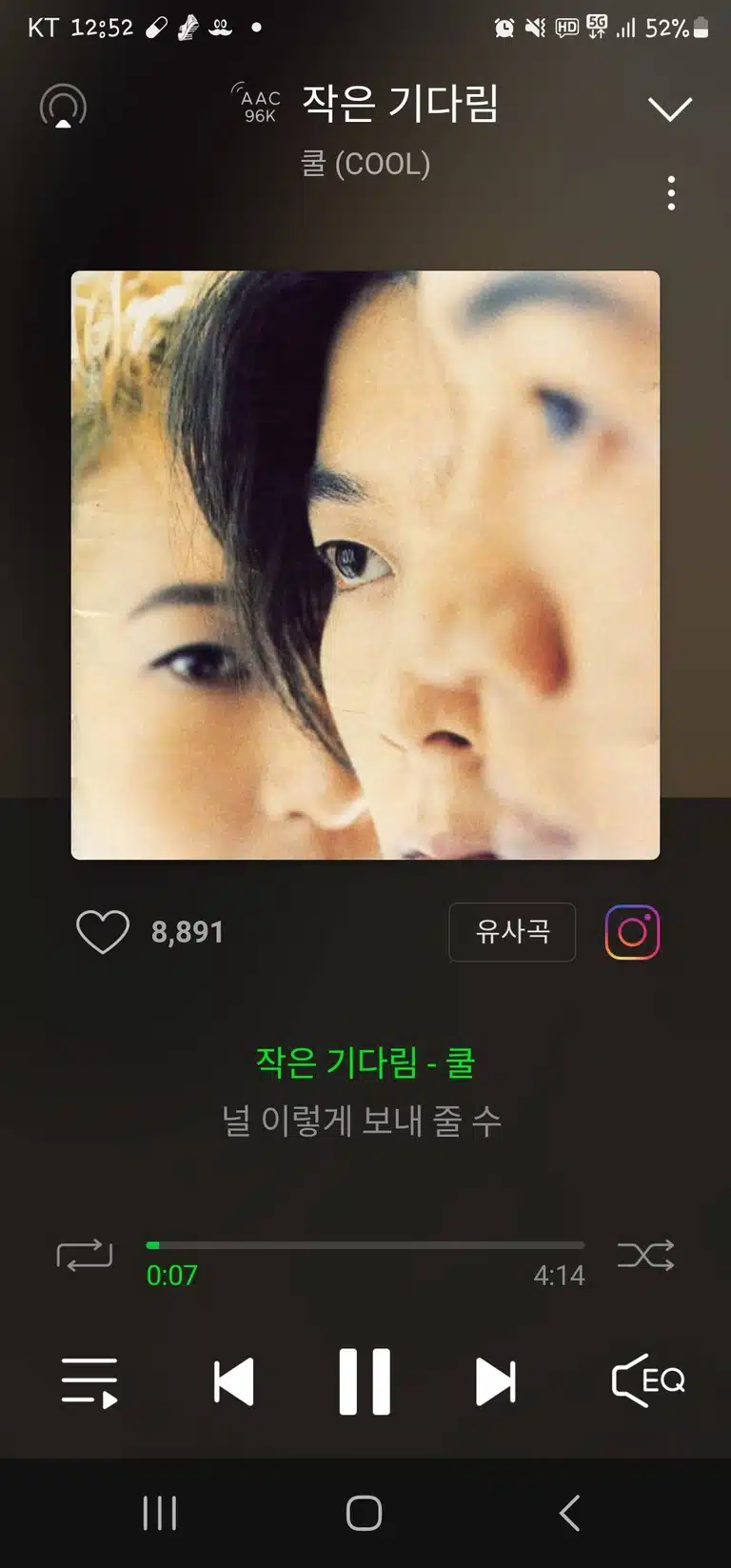
Task: Open the cast/AirPlay output icon
Action: 63,106
